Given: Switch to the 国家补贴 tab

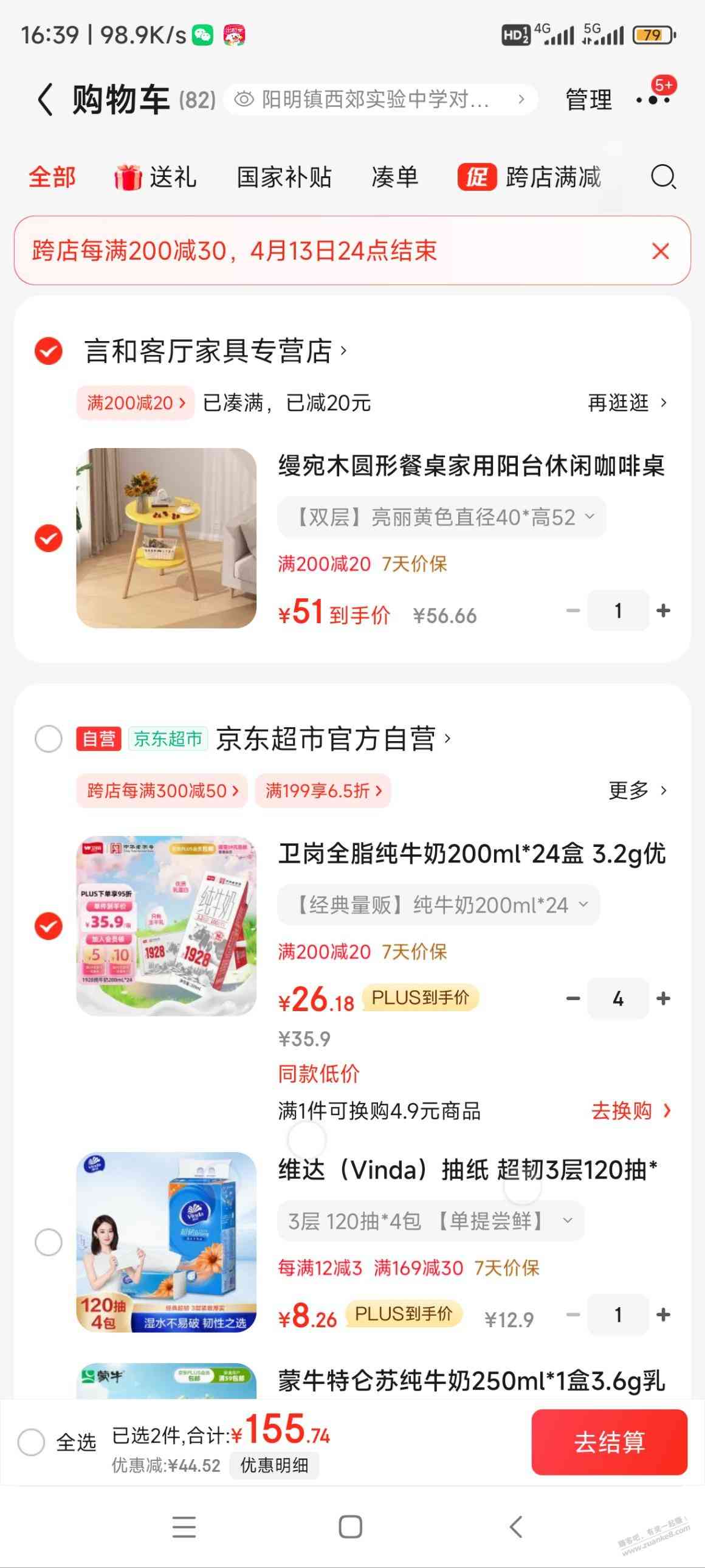Looking at the screenshot, I should 283,177.
